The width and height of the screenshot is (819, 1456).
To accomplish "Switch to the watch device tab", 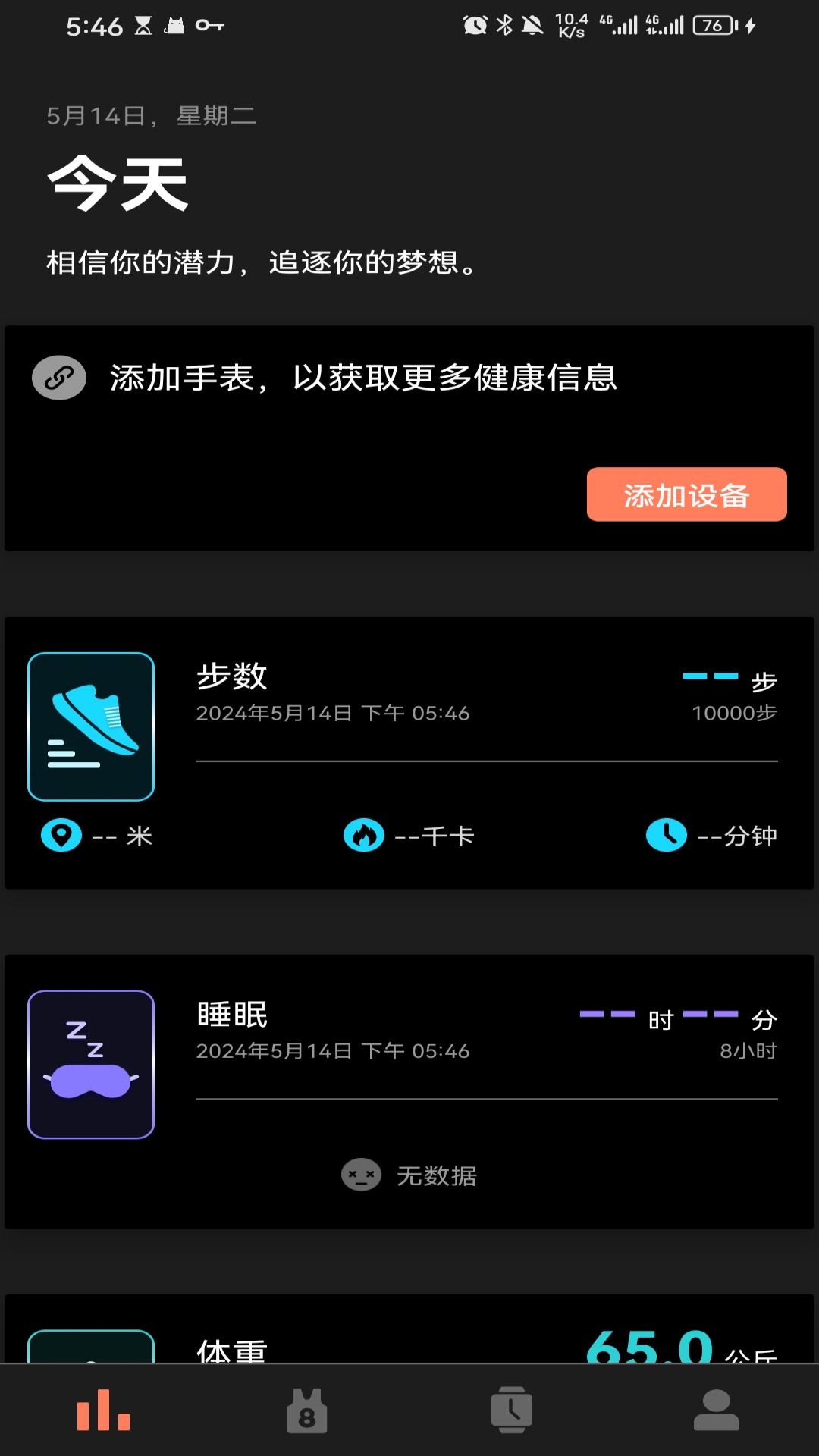I will 512,1410.
